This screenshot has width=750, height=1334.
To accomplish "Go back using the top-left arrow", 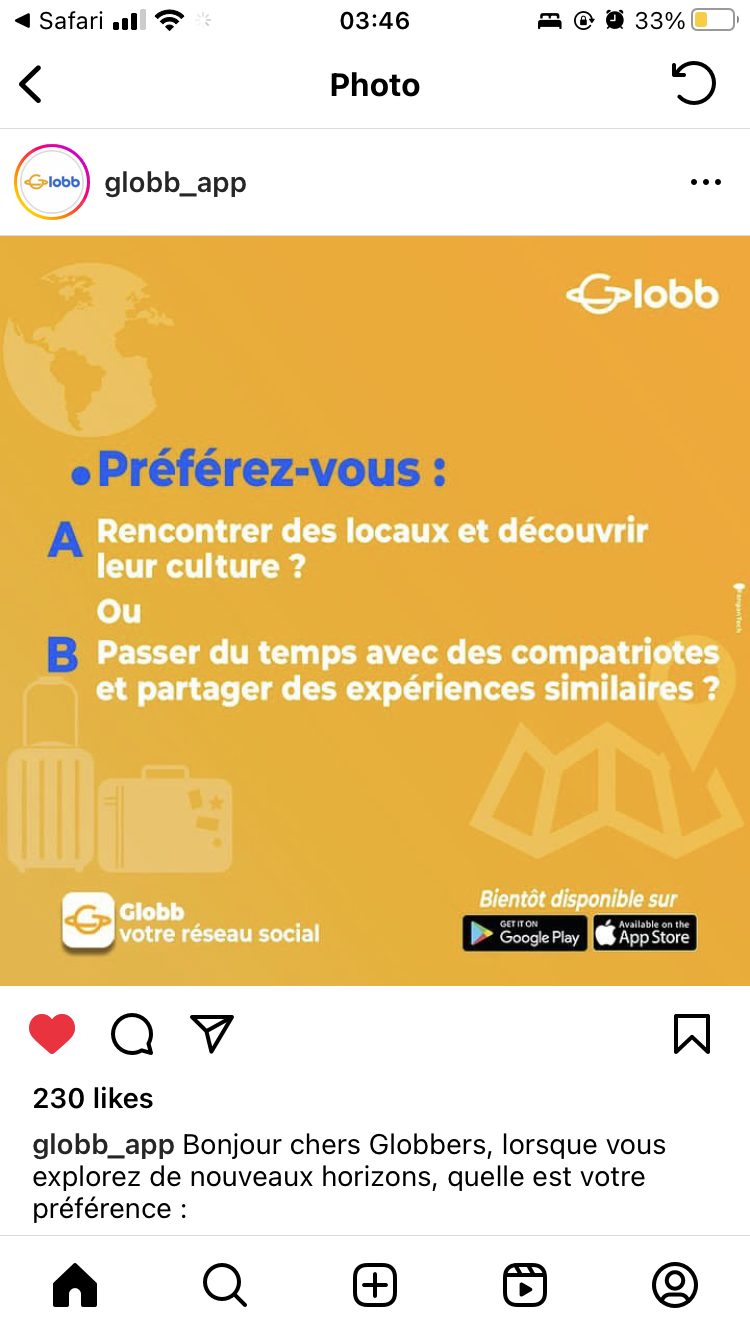I will point(31,85).
